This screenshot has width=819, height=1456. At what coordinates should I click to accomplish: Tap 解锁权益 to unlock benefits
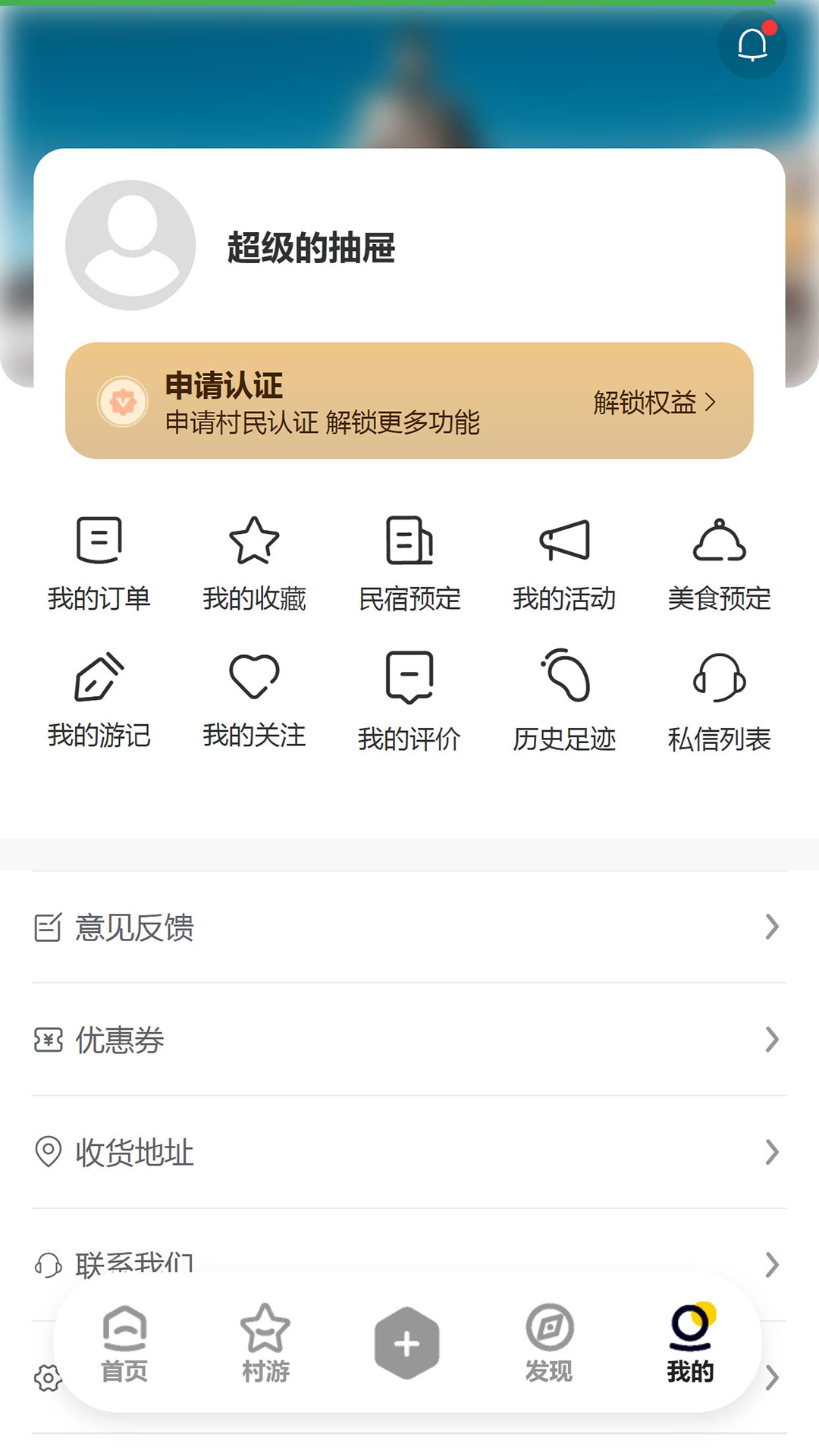pos(654,403)
